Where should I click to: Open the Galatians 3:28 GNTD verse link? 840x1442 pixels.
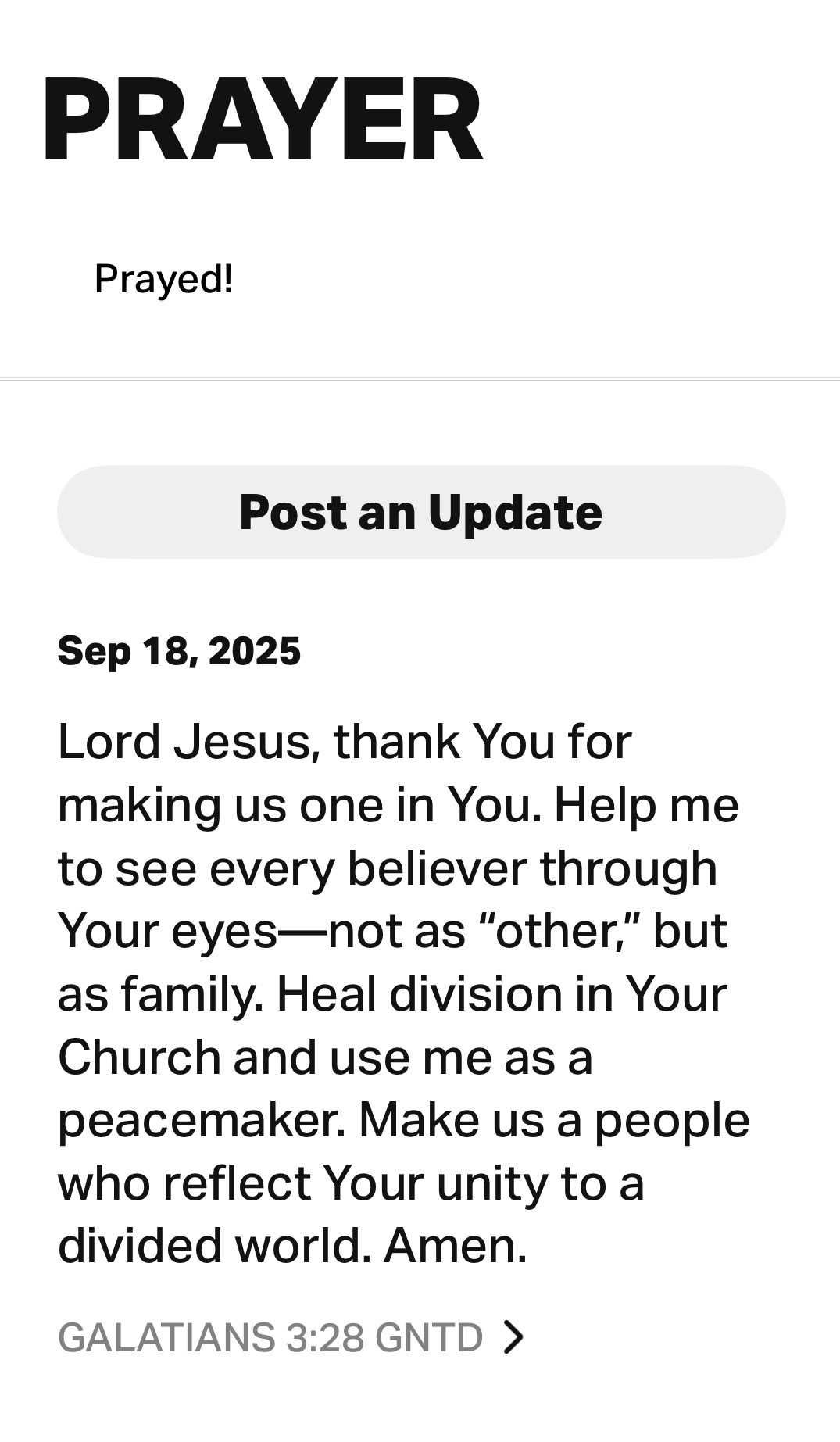(x=289, y=1336)
